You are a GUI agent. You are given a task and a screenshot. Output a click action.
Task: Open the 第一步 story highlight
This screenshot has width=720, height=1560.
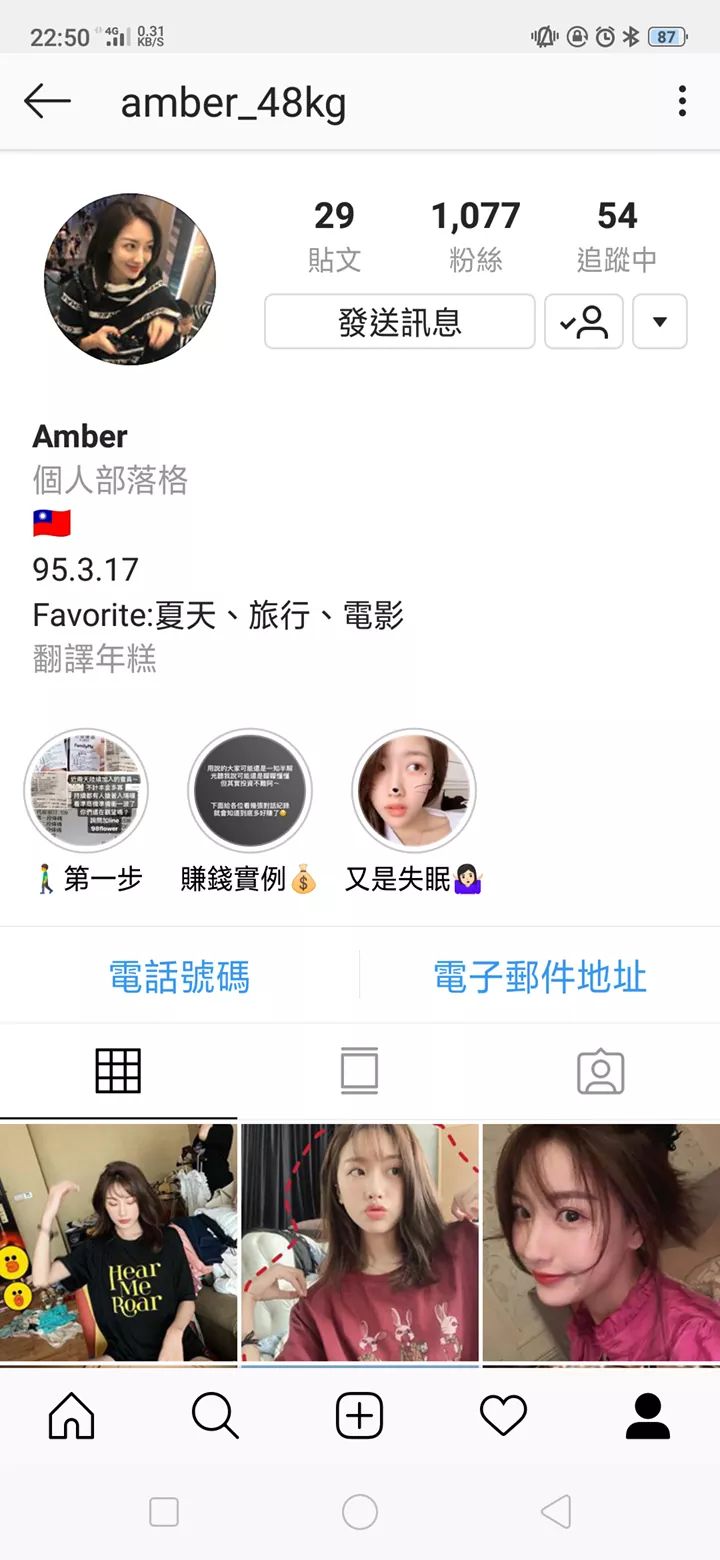(x=86, y=791)
